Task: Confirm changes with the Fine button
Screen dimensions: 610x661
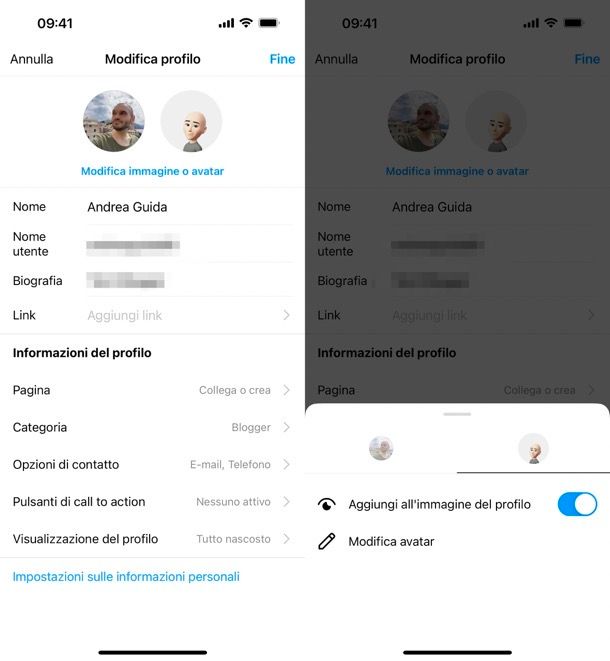Action: [x=282, y=59]
